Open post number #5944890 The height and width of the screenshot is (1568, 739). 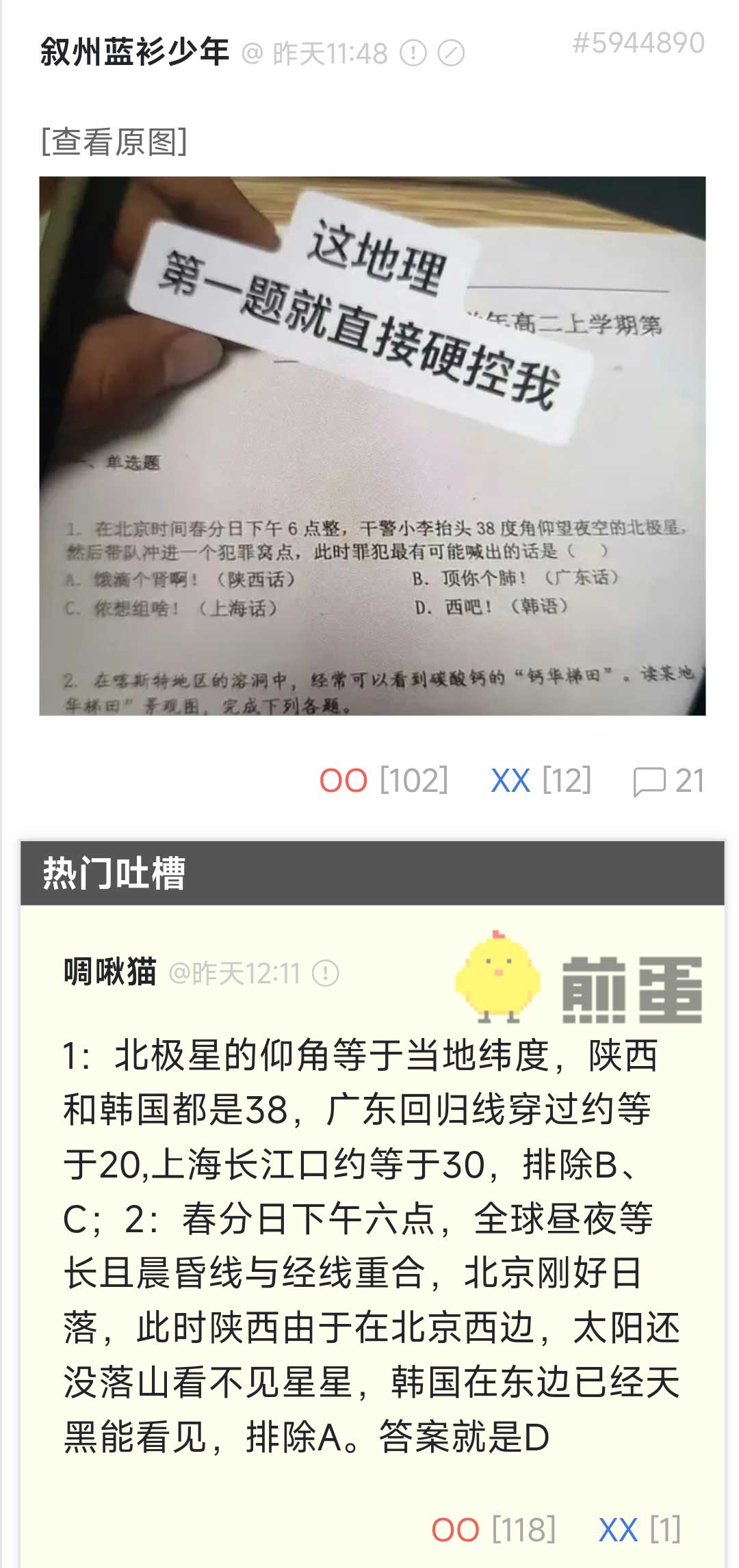tap(638, 43)
